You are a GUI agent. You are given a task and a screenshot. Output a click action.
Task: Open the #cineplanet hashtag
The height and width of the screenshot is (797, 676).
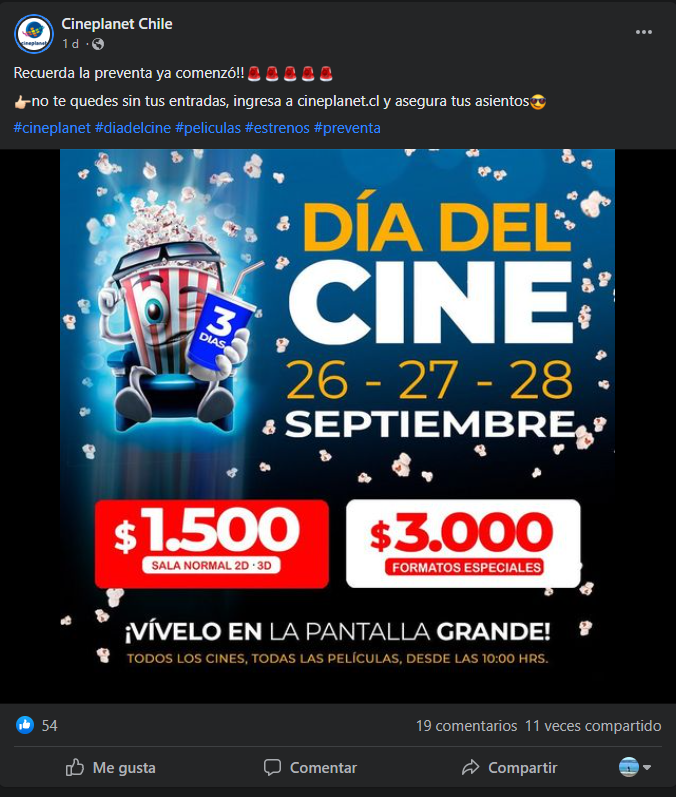click(51, 128)
